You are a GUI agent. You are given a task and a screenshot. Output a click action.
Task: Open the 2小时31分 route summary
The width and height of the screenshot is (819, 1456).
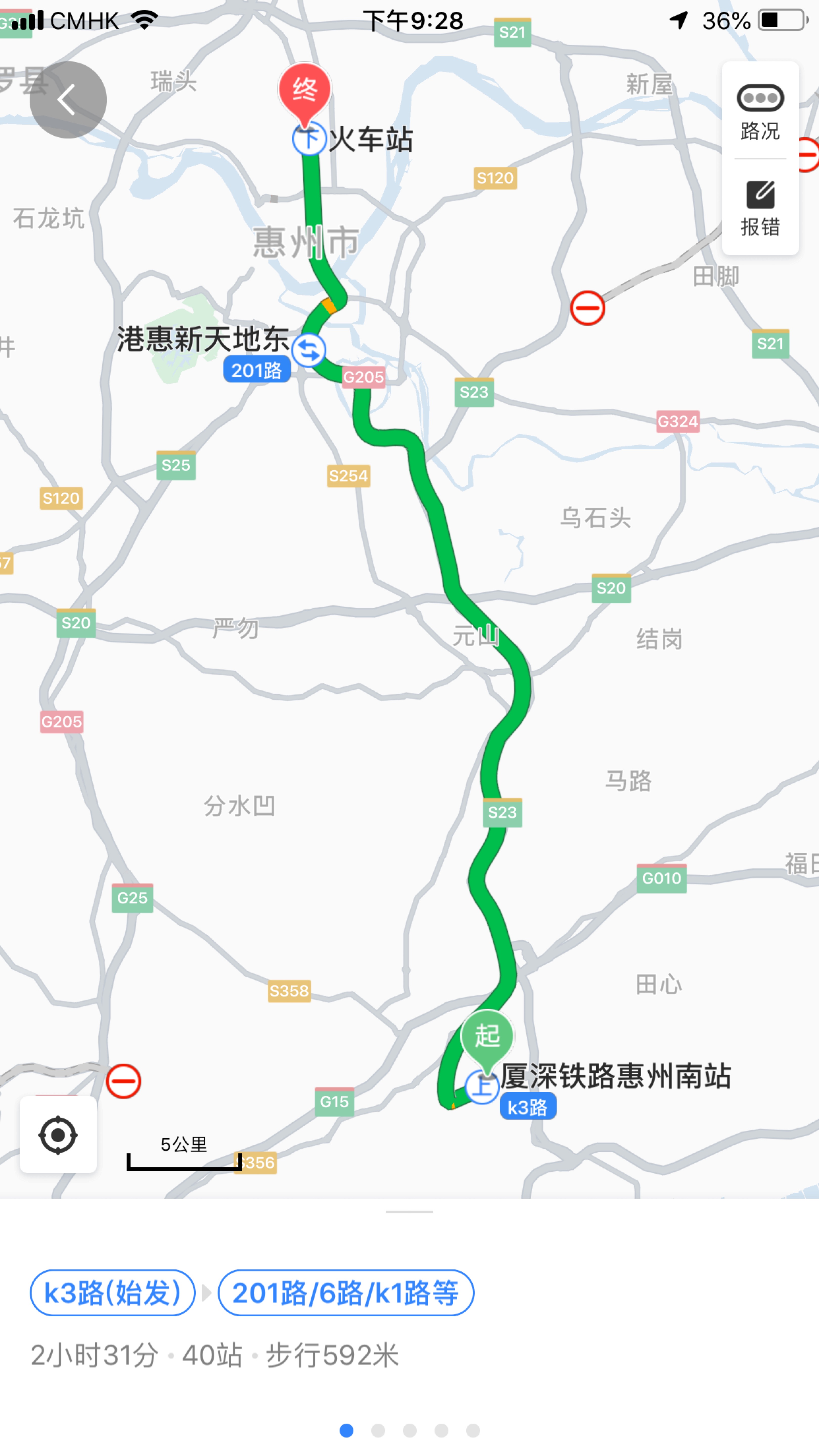pyautogui.click(x=215, y=1355)
